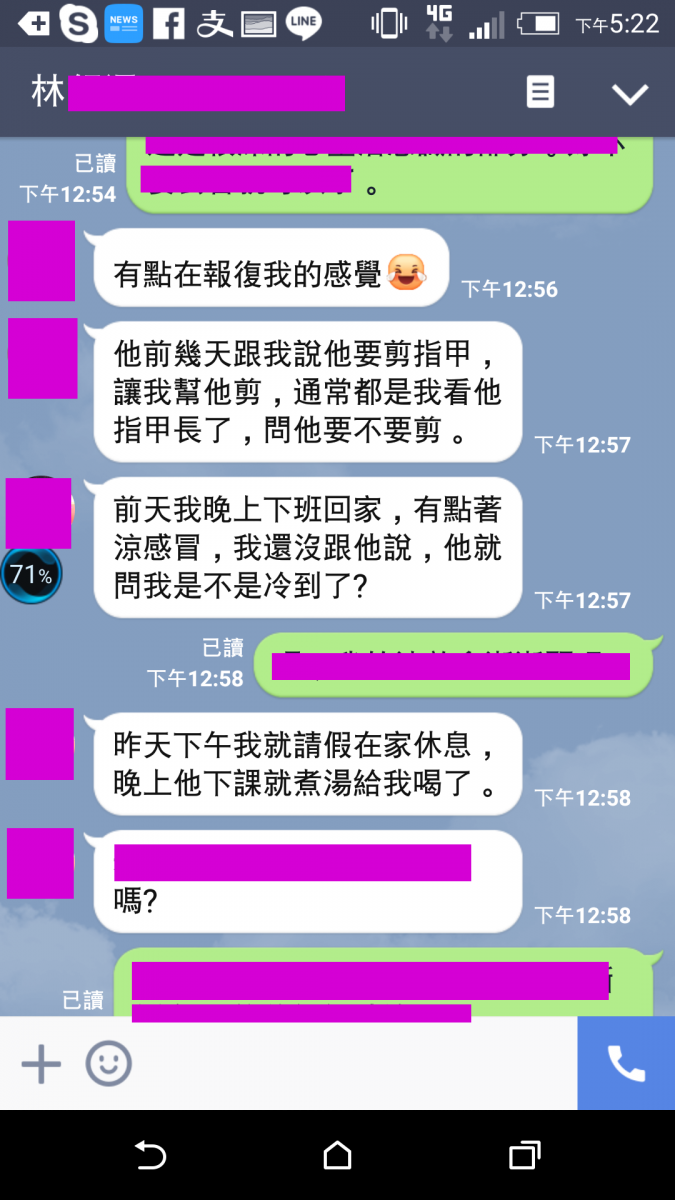Start a voice call with the phone button

[626, 1064]
